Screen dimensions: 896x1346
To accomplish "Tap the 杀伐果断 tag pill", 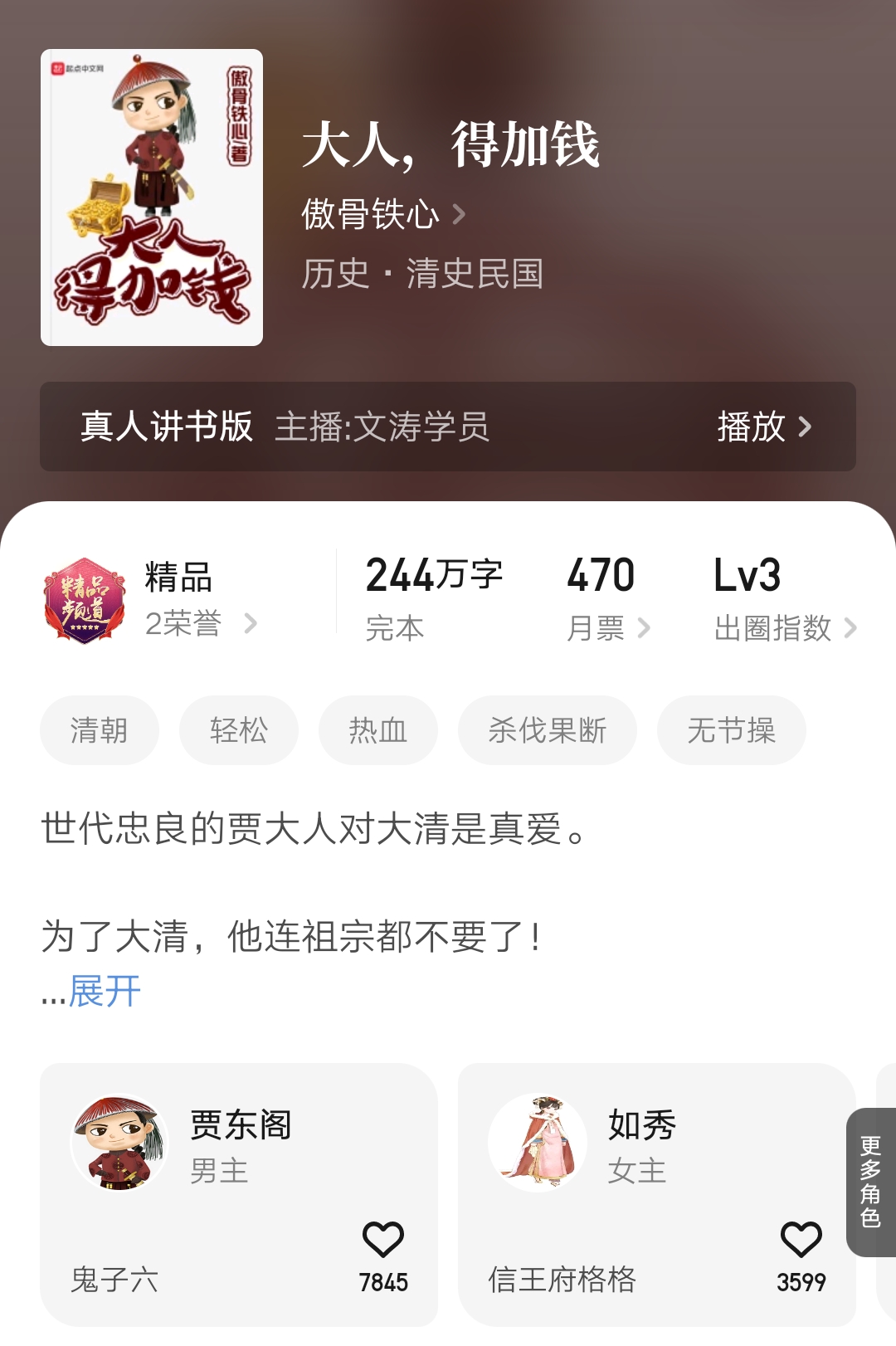I will pos(548,729).
